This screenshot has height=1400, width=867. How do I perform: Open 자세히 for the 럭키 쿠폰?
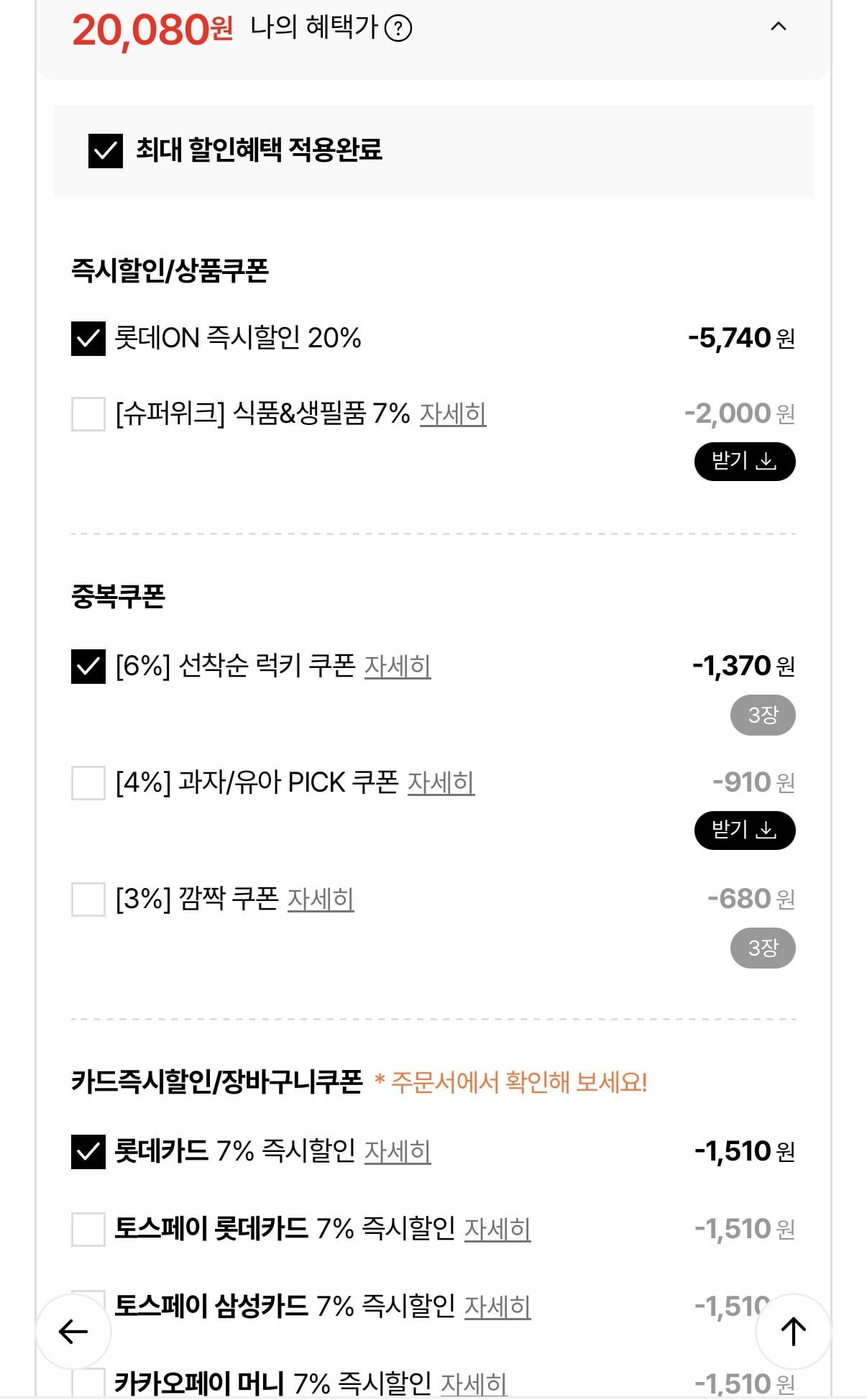click(398, 667)
